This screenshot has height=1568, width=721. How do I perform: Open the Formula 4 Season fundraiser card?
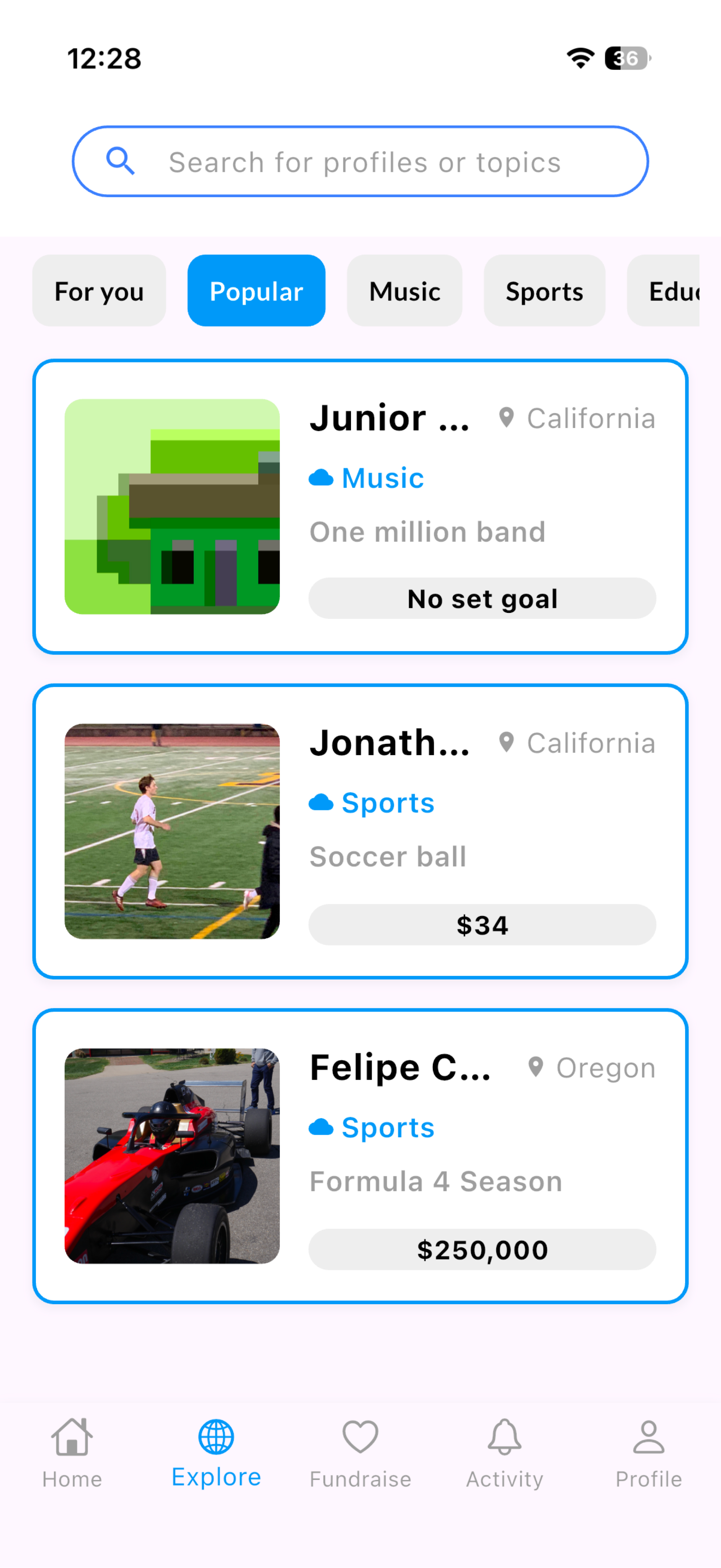pos(360,1155)
